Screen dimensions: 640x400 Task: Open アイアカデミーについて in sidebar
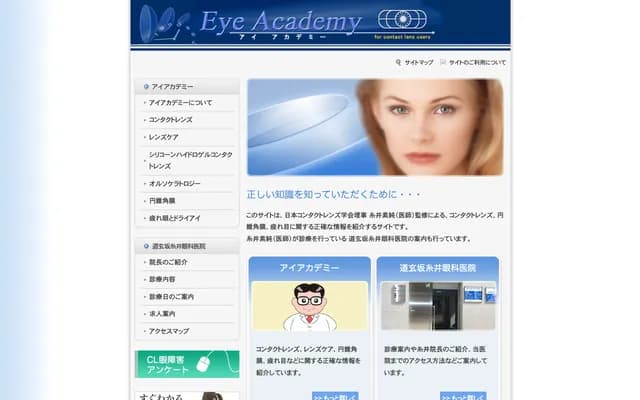click(x=180, y=103)
